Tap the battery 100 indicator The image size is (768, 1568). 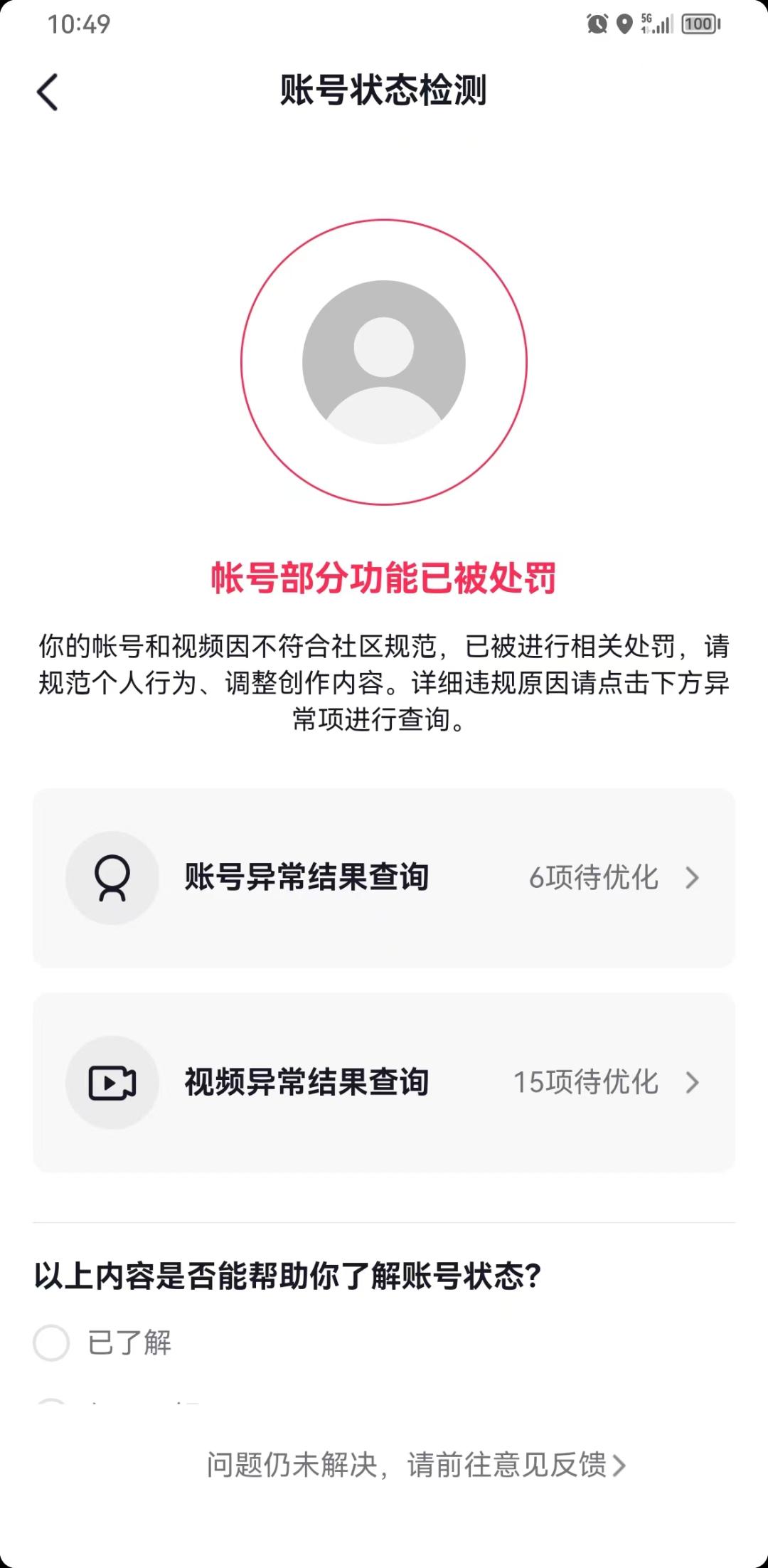699,23
